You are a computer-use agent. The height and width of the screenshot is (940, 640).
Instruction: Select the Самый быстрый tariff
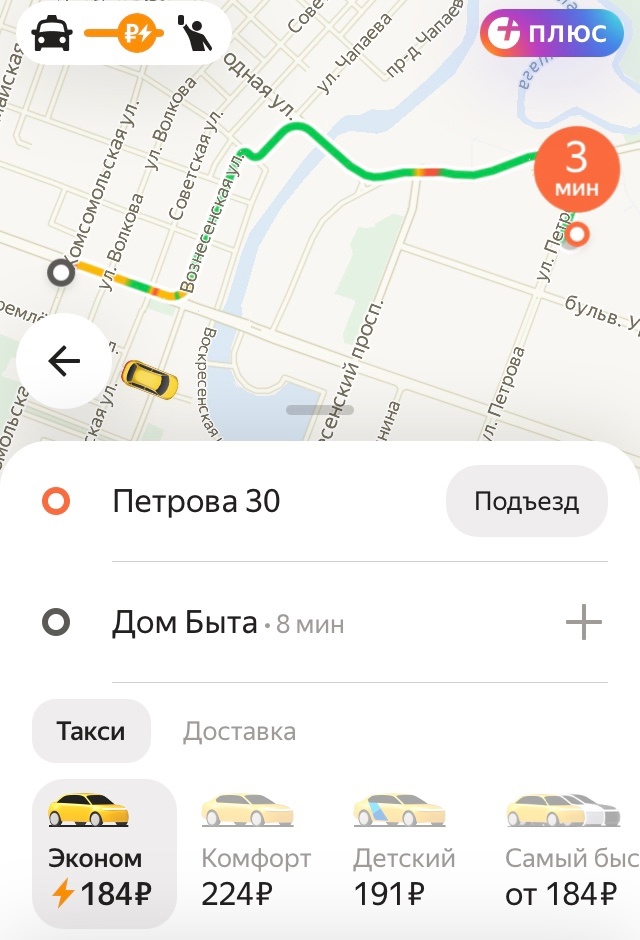click(567, 853)
